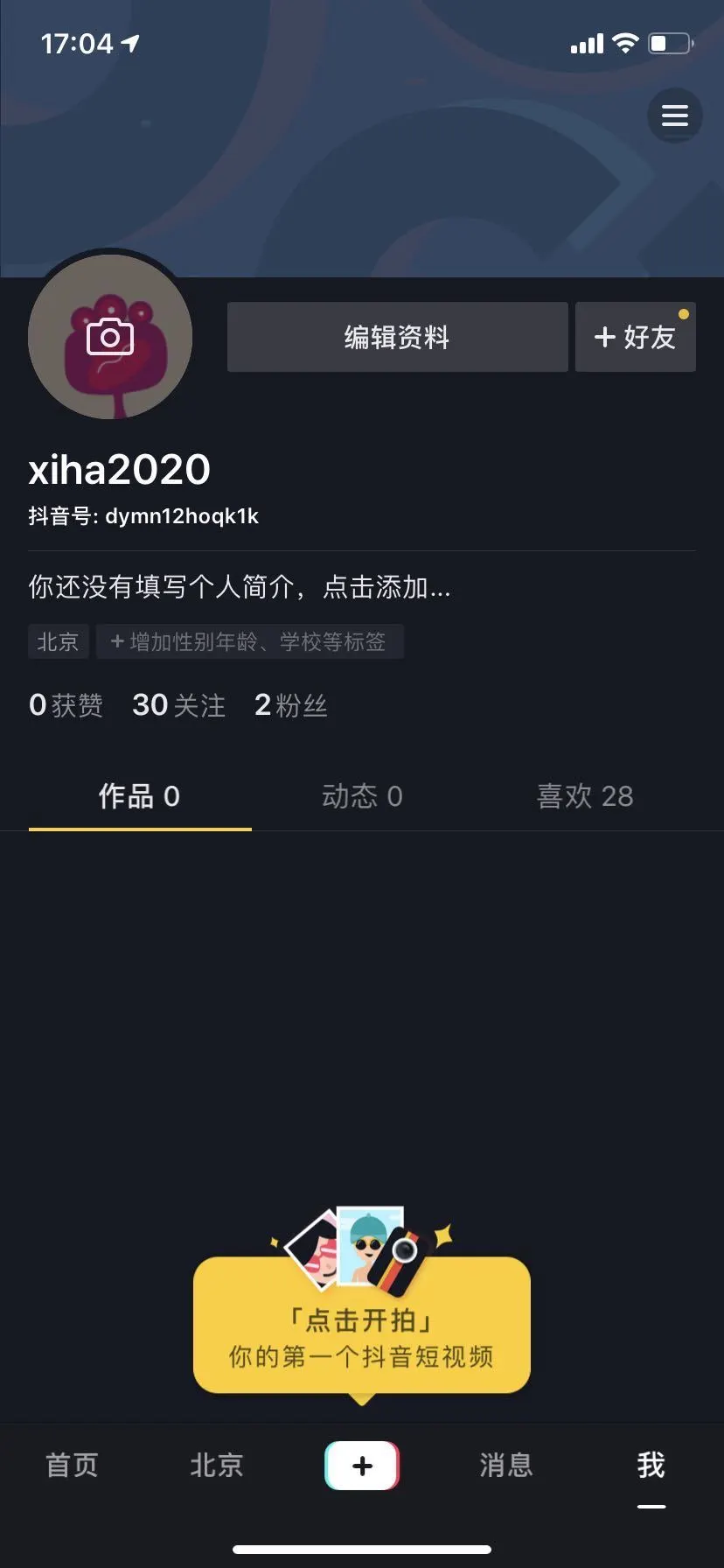Create a new video with plus button
Screen dimensions: 724x1568
[x=362, y=1465]
